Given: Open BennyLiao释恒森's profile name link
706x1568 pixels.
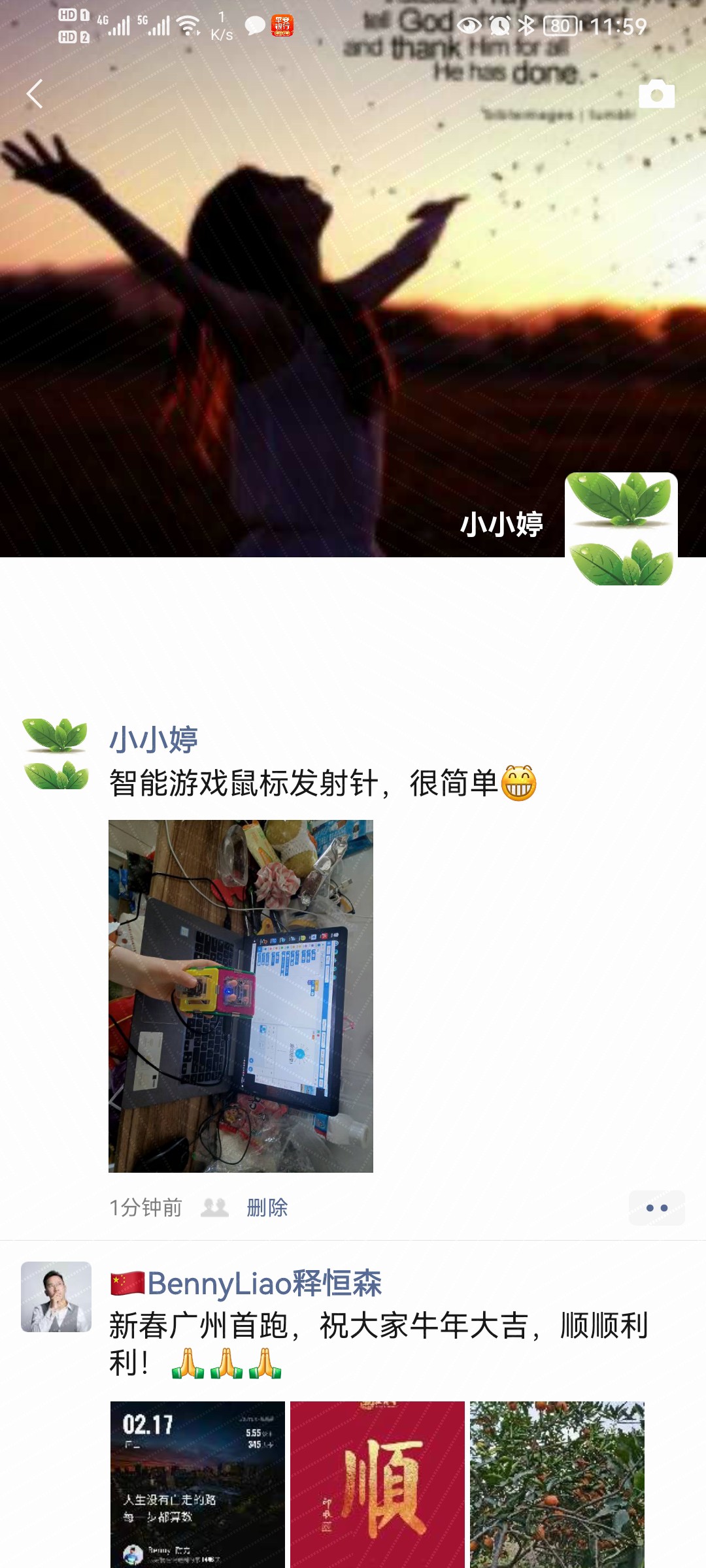Looking at the screenshot, I should (x=264, y=1283).
